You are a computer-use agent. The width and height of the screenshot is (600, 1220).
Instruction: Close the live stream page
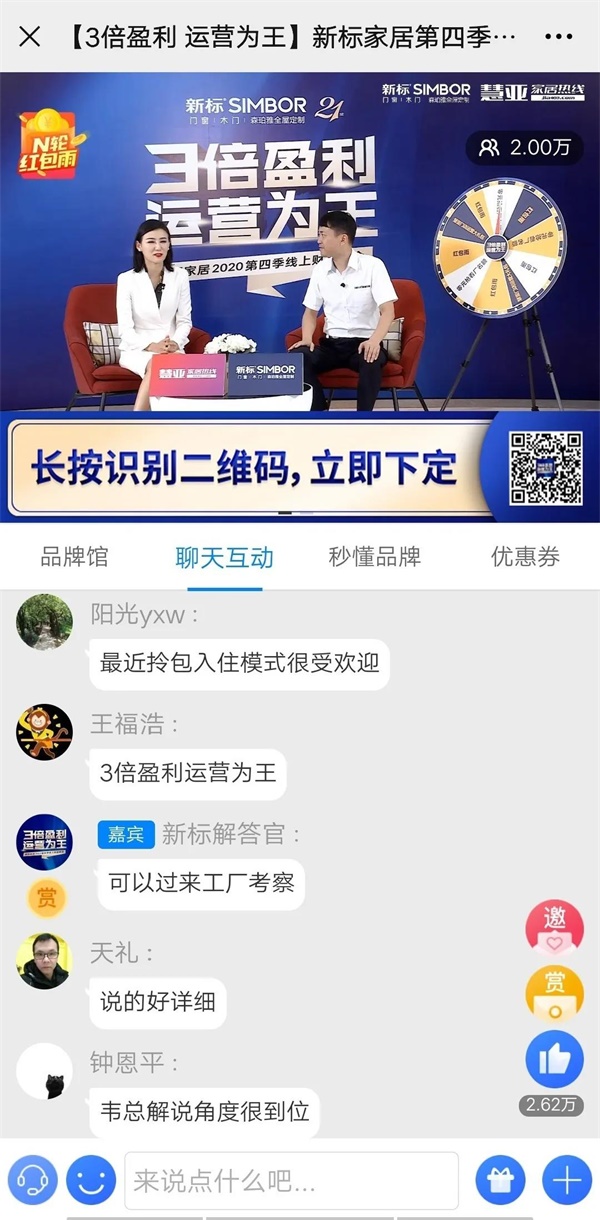[x=30, y=37]
